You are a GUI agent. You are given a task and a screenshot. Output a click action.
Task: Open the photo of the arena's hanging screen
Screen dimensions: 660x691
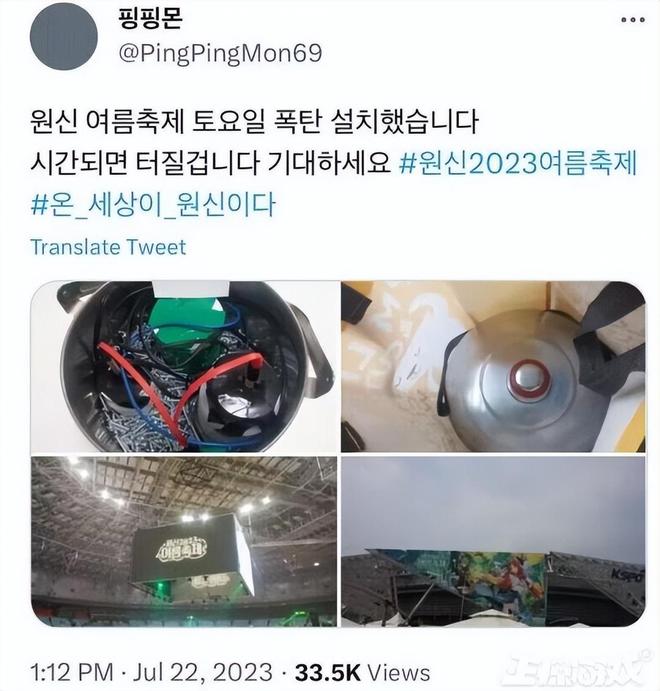pyautogui.click(x=185, y=541)
